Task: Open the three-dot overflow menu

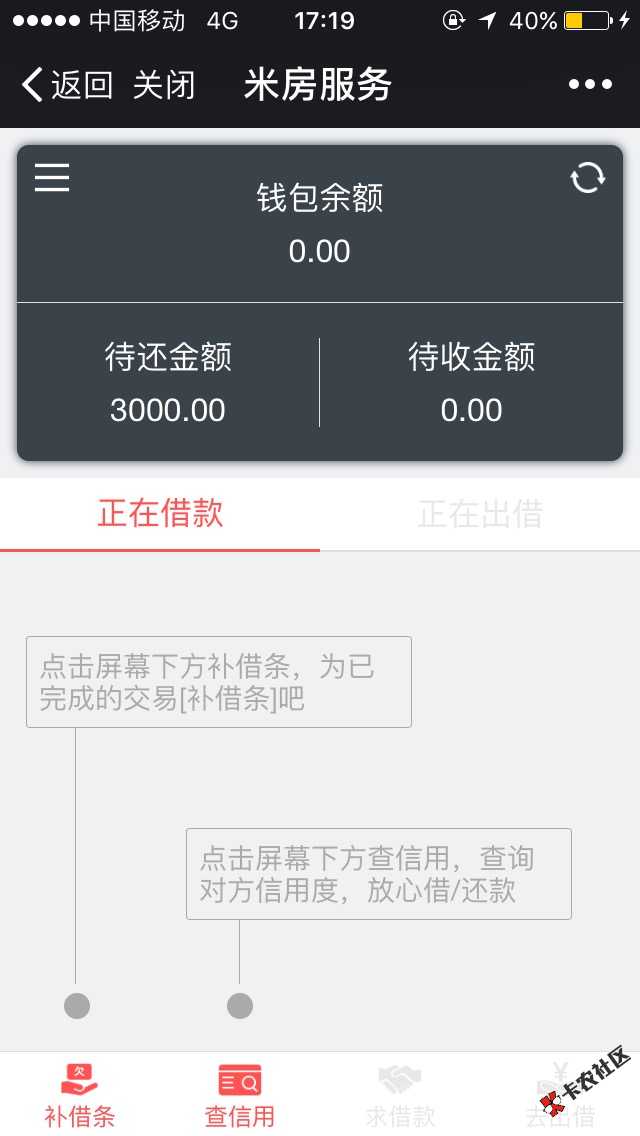Action: click(x=590, y=85)
